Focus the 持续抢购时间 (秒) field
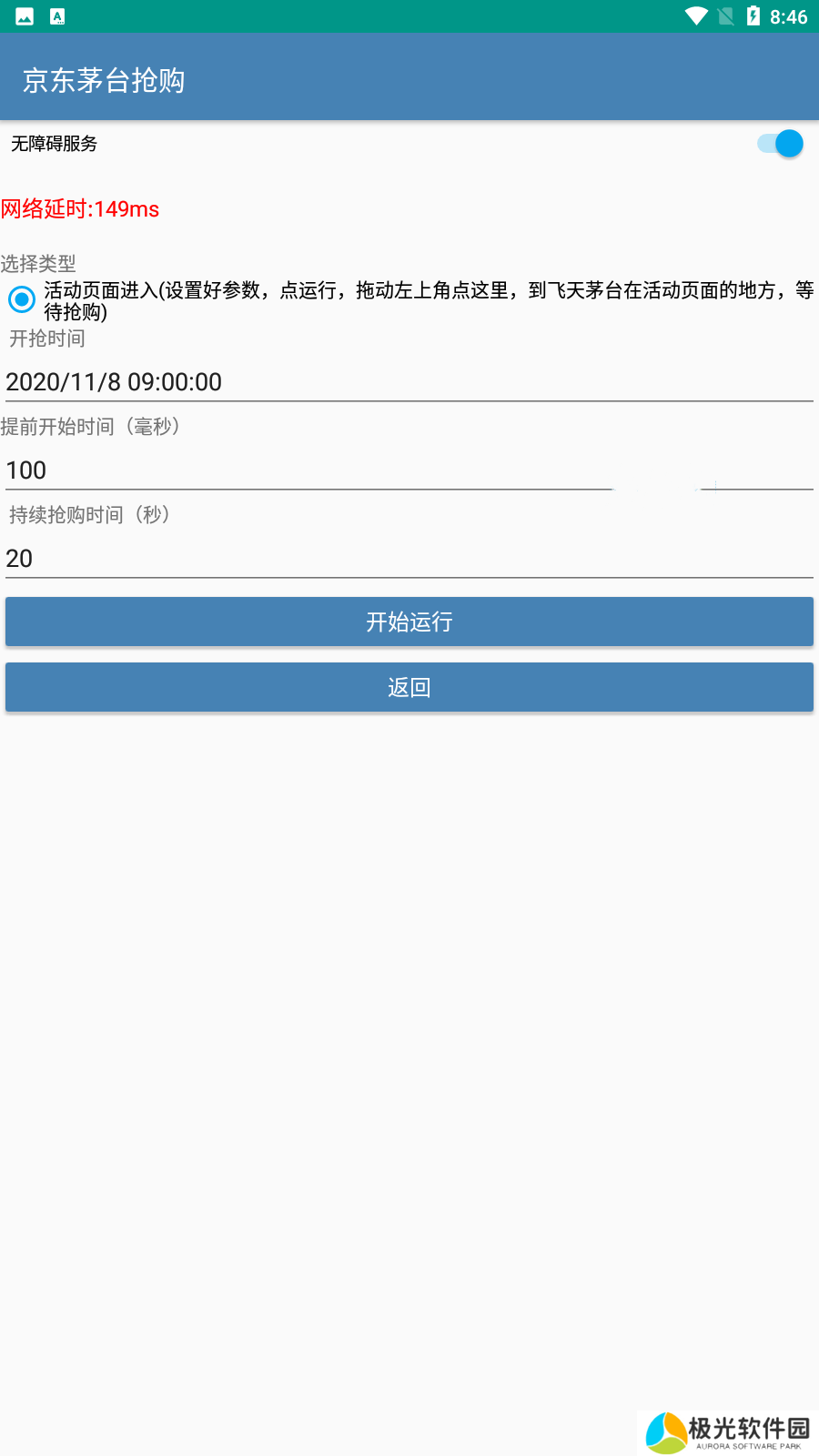This screenshot has width=819, height=1456. (409, 559)
